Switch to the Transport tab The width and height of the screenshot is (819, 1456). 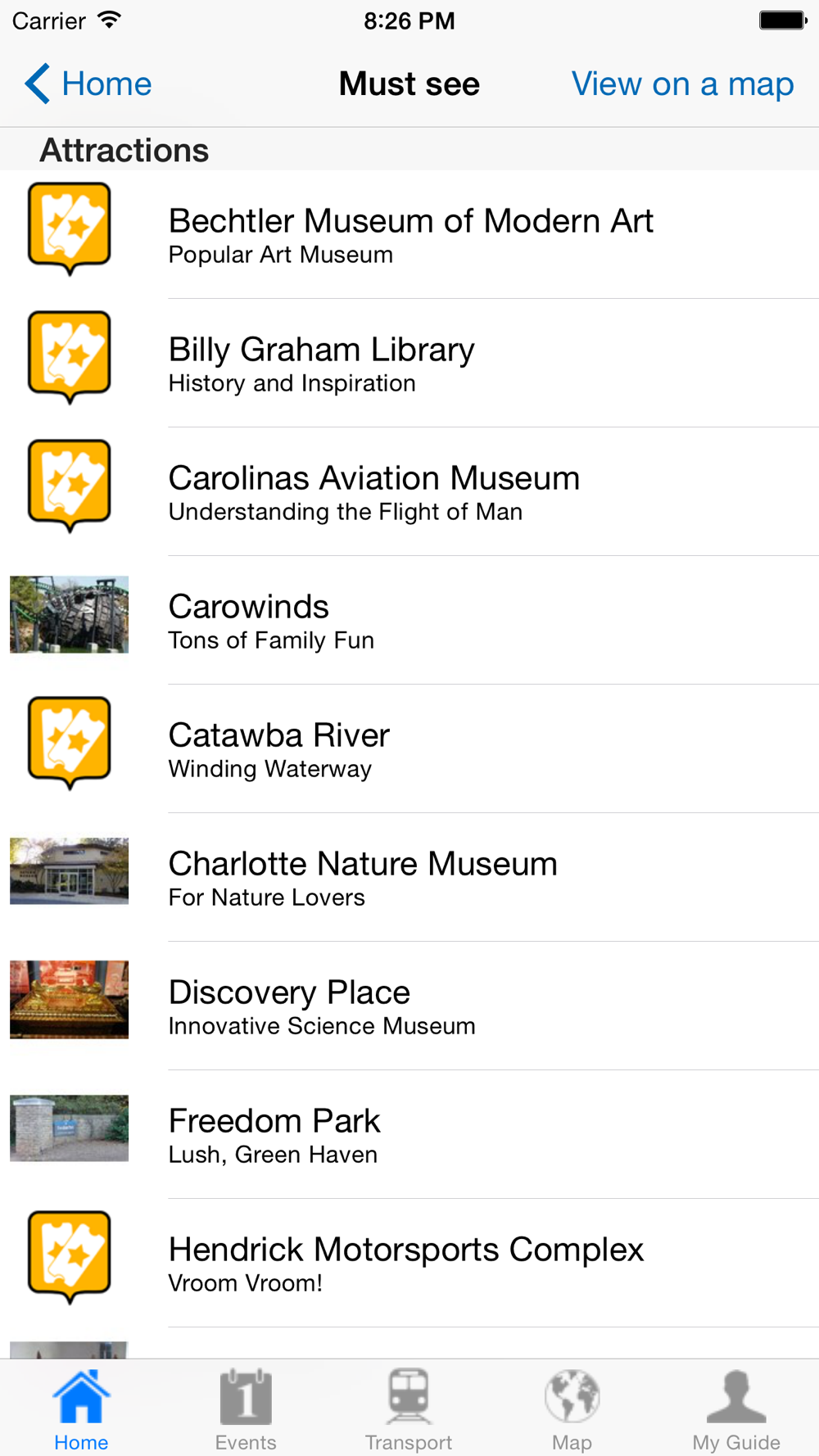click(x=409, y=1410)
